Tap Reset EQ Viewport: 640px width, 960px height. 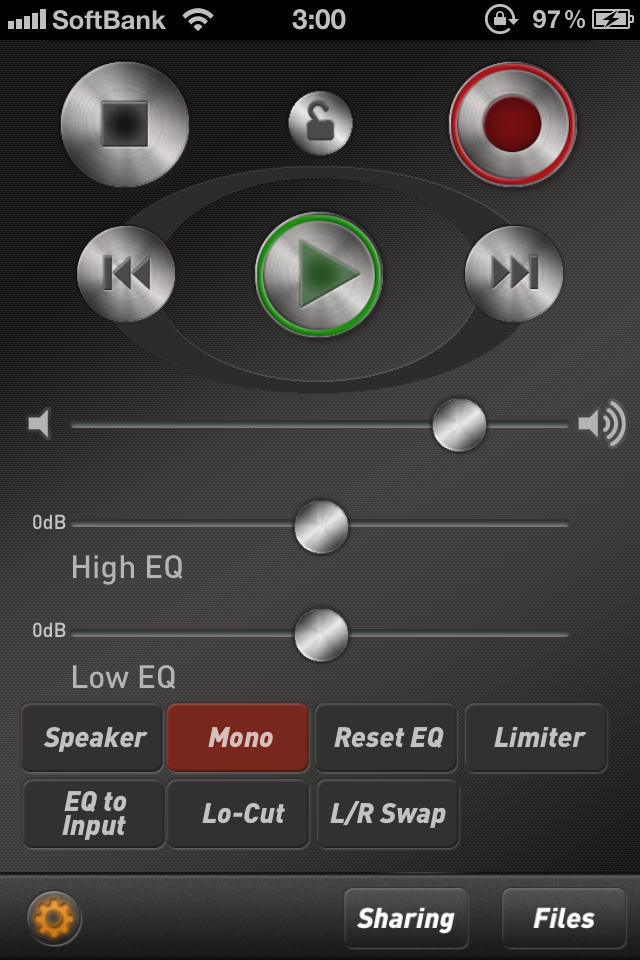(x=387, y=738)
